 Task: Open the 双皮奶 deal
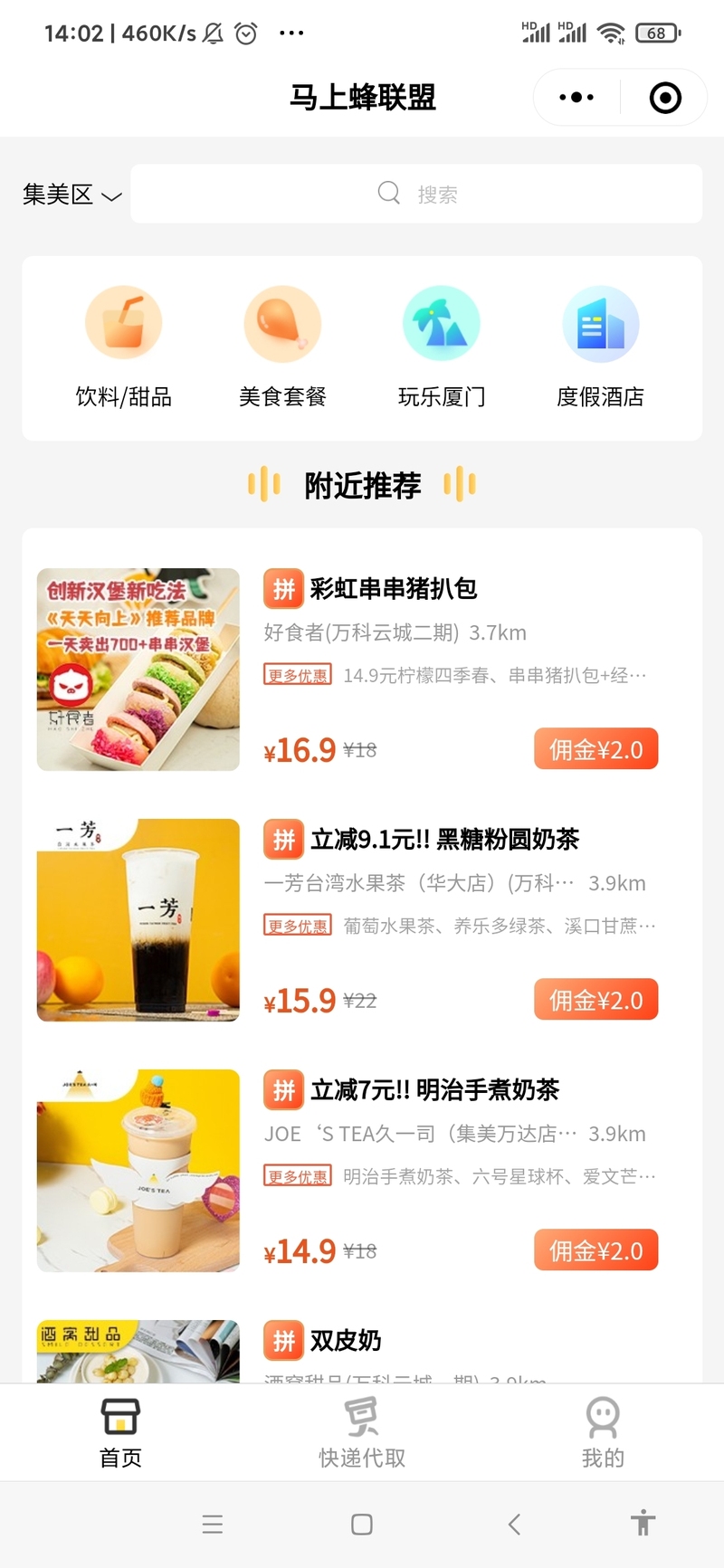(345, 1341)
